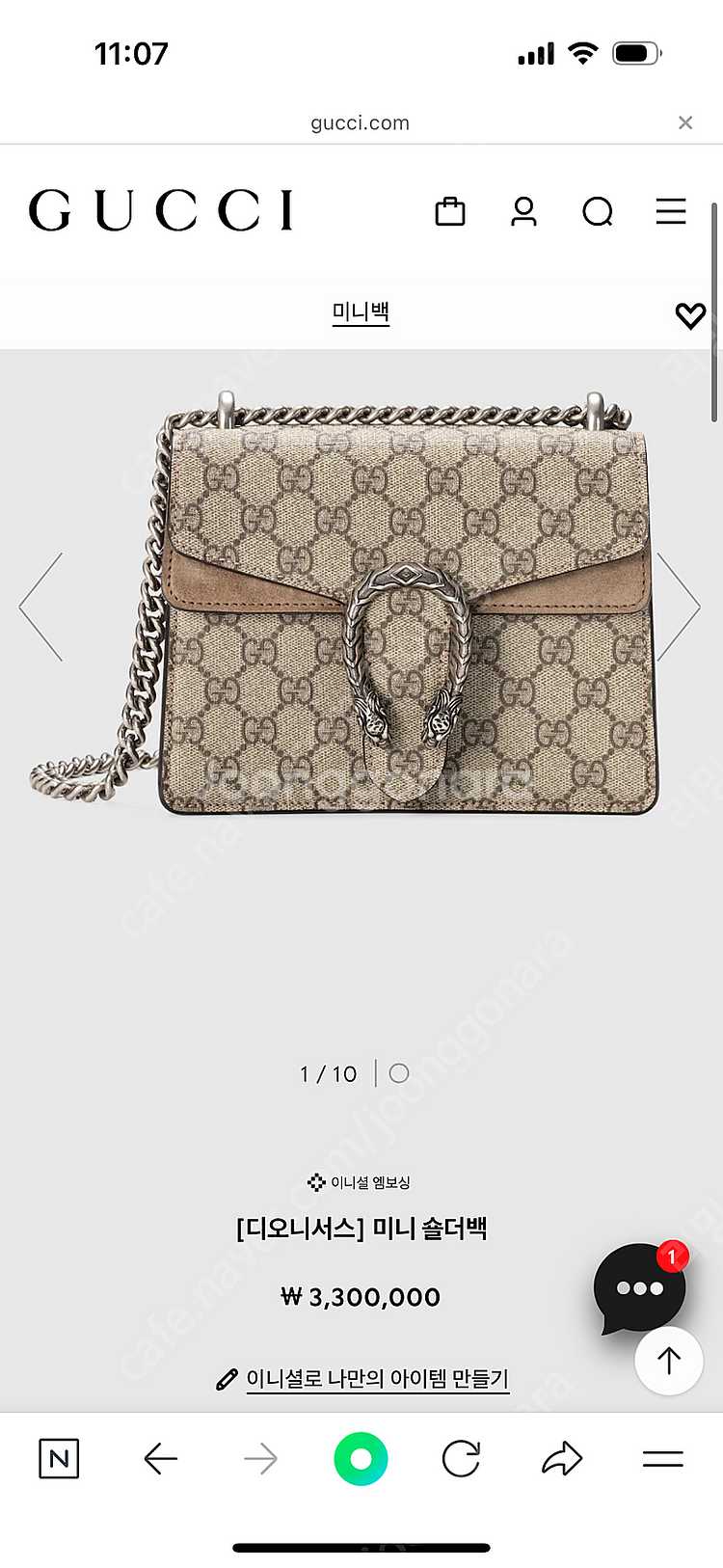Tap the circle icon beside 1 / 10
Screen dimensions: 723x1568
(399, 1073)
